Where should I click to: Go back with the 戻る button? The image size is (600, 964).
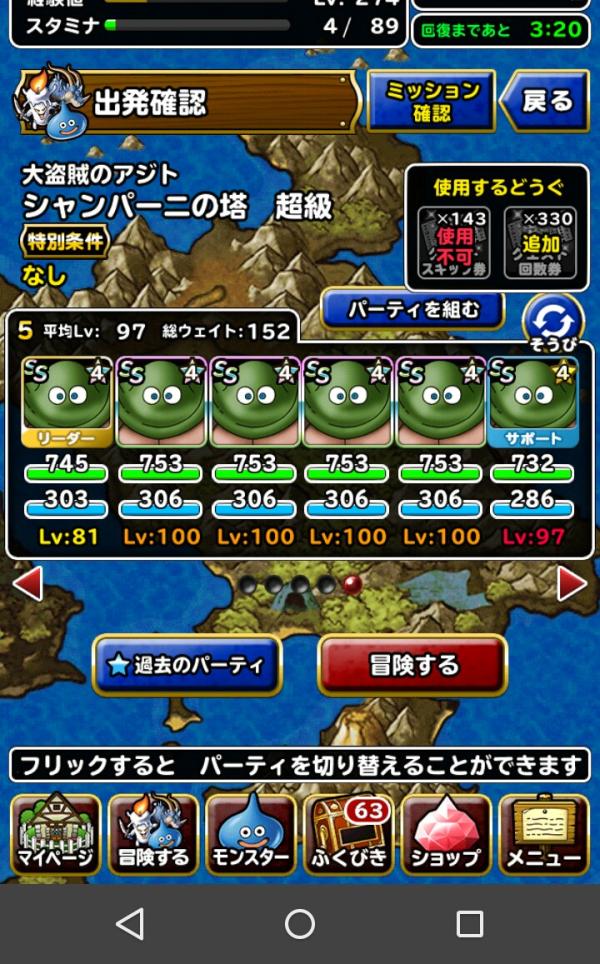(x=545, y=101)
